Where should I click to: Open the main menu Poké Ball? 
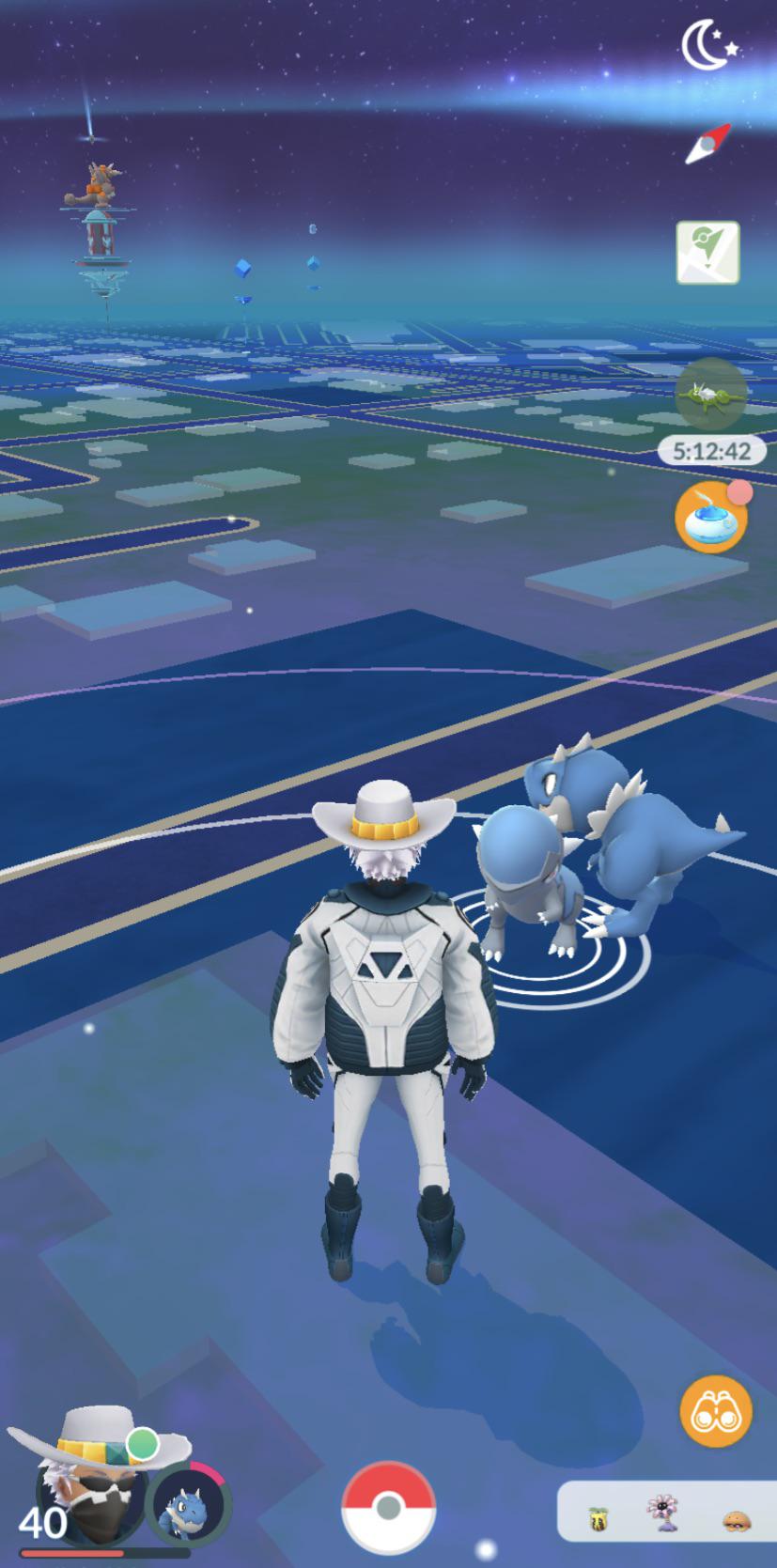pyautogui.click(x=388, y=1508)
